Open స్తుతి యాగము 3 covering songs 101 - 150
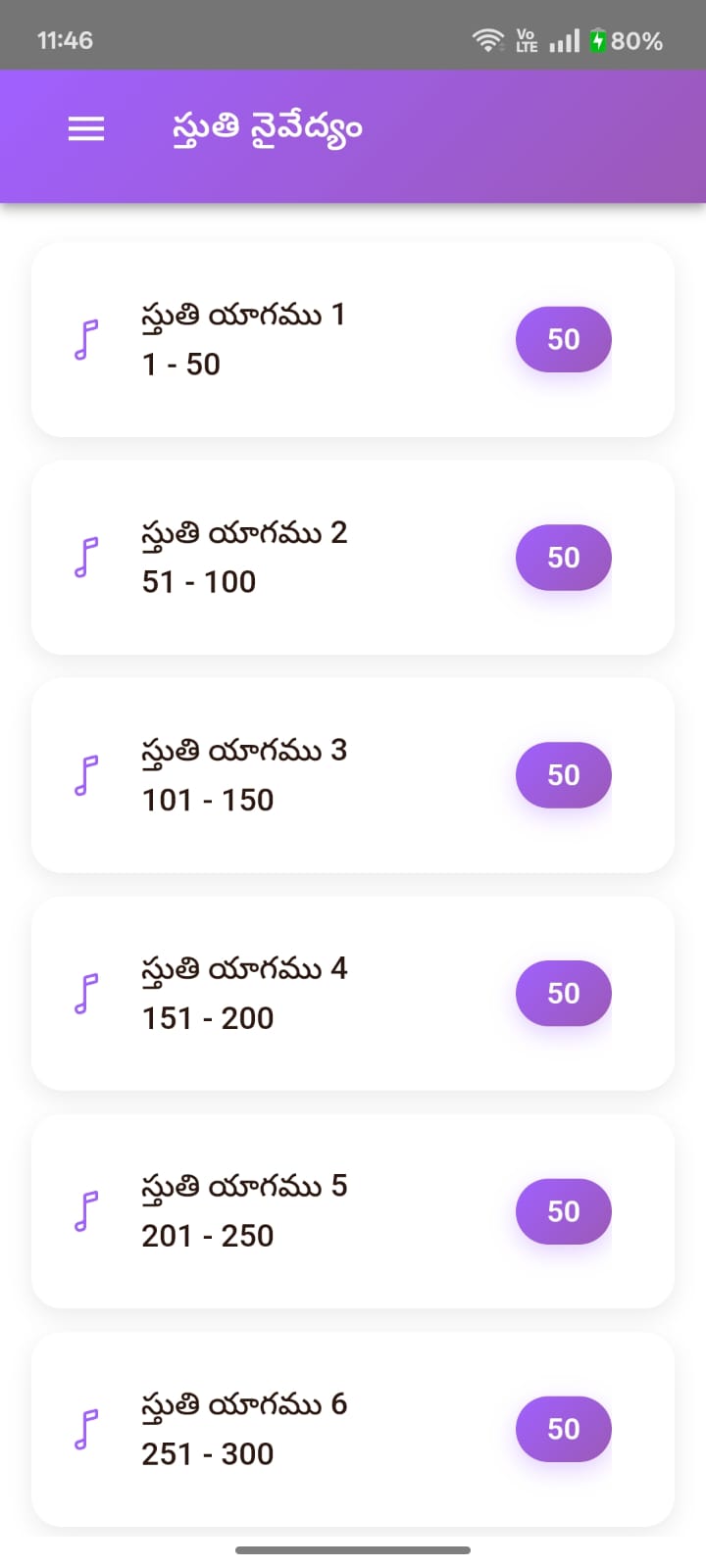This screenshot has height=1568, width=706. click(294, 774)
